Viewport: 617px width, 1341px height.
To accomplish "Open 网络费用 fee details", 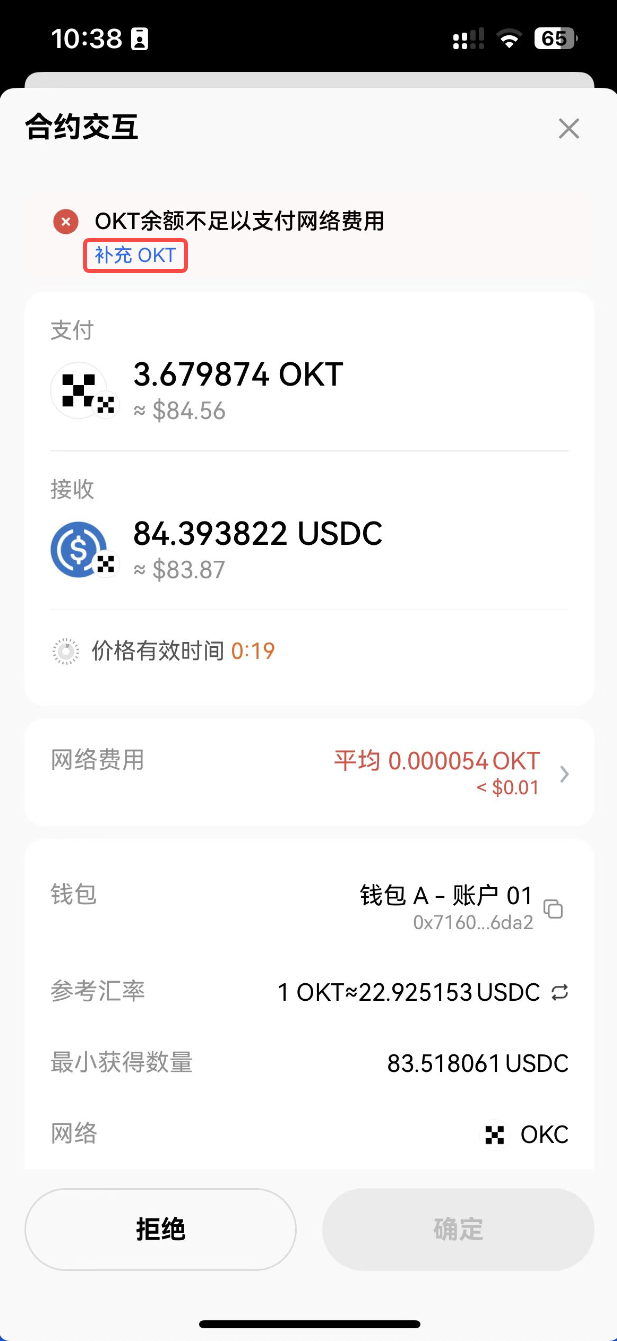I will click(564, 773).
